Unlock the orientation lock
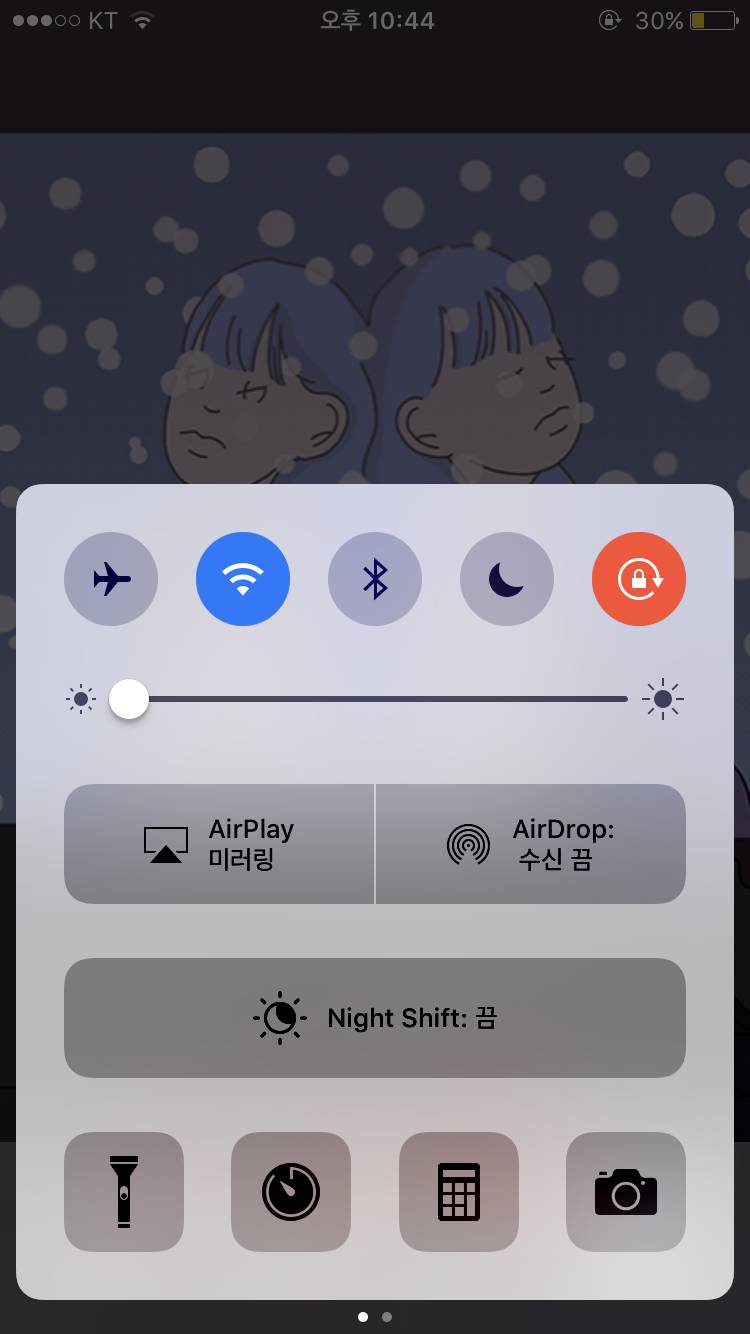This screenshot has height=1334, width=750. [639, 578]
